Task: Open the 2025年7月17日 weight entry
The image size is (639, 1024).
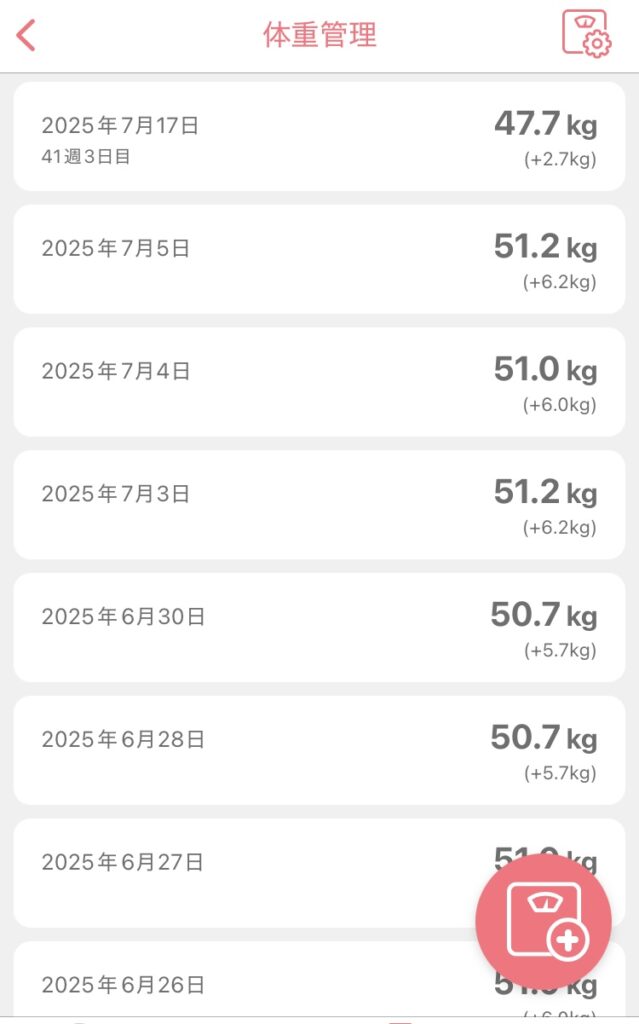Action: click(x=319, y=136)
